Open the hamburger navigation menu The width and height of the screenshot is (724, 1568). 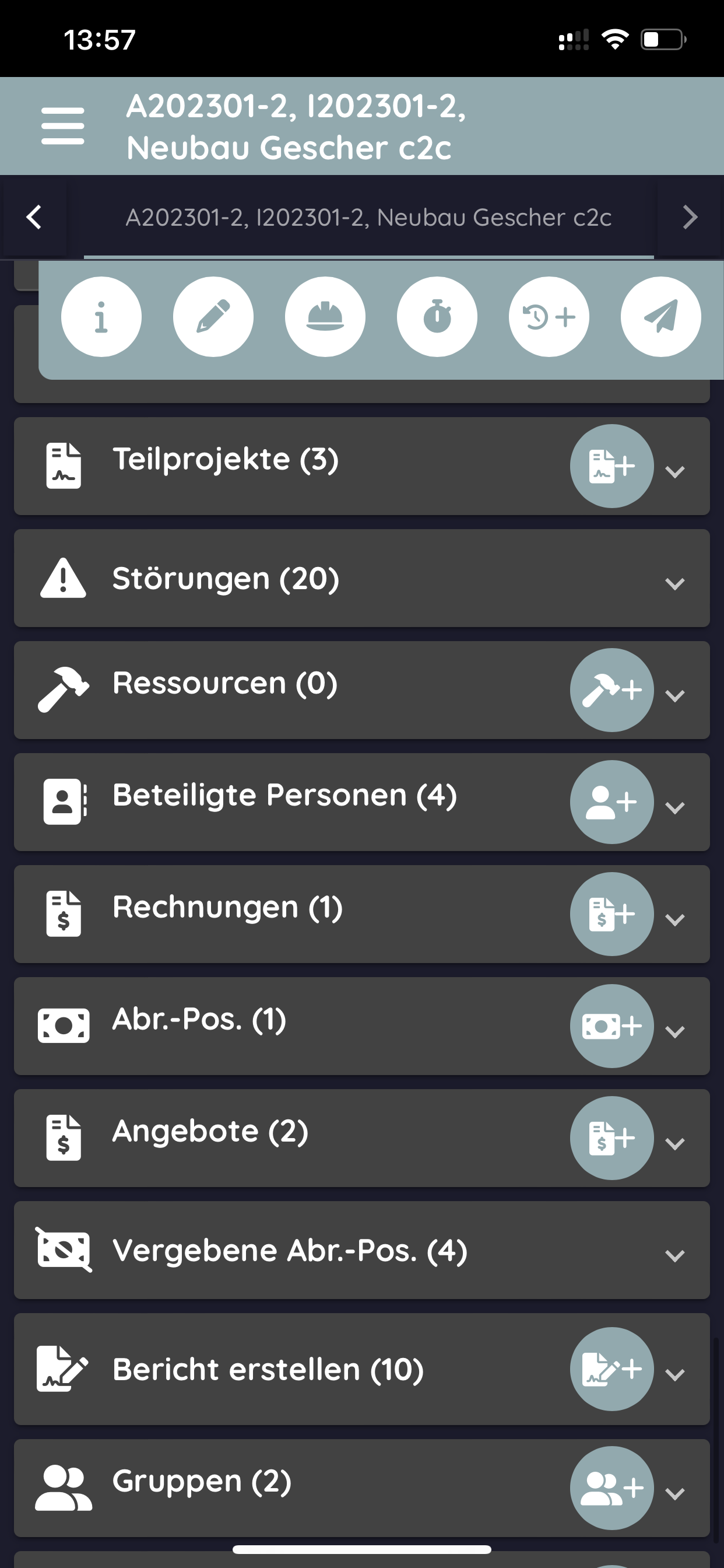[x=64, y=126]
